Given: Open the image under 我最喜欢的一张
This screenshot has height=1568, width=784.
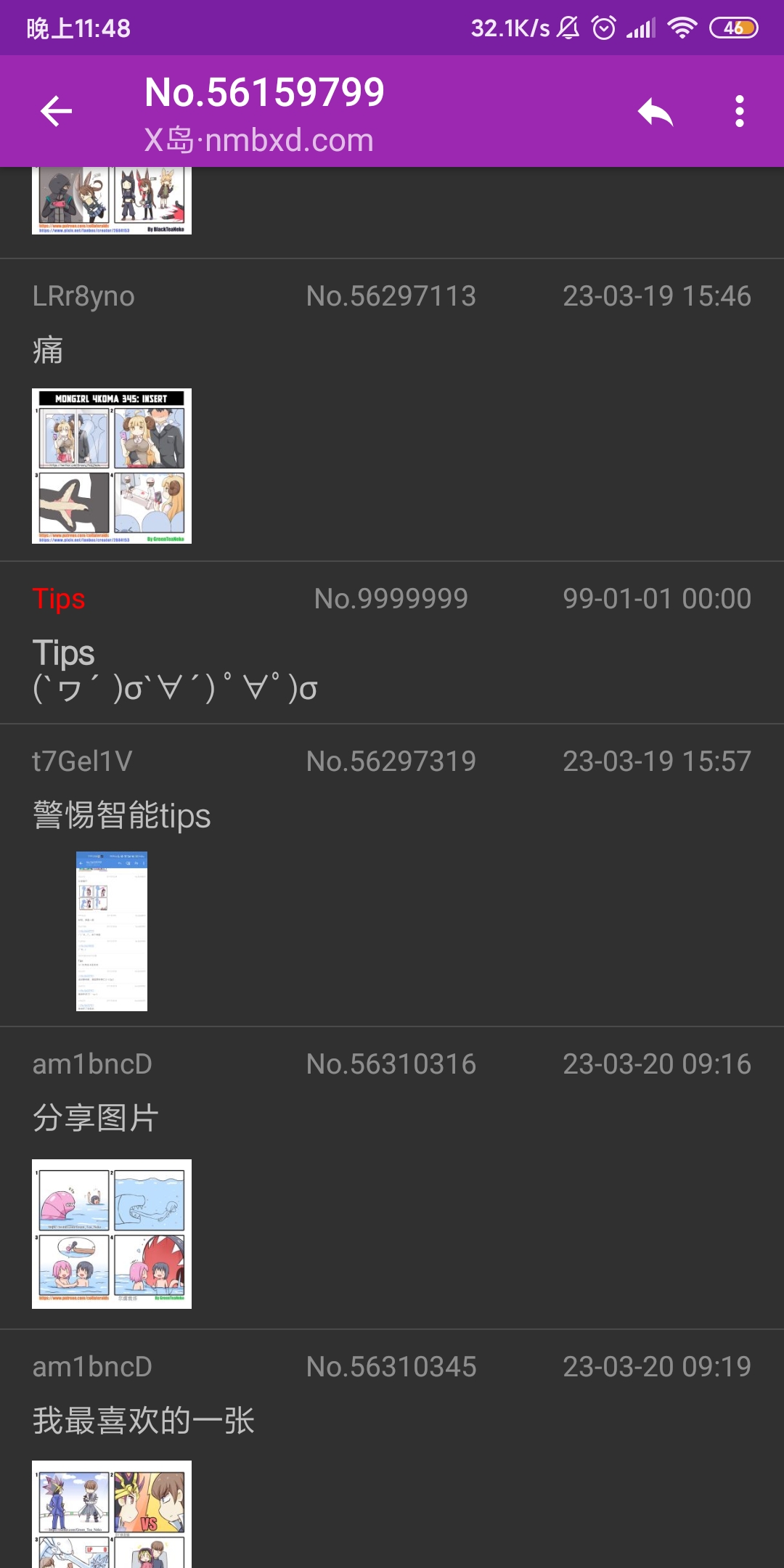Looking at the screenshot, I should pyautogui.click(x=112, y=1514).
